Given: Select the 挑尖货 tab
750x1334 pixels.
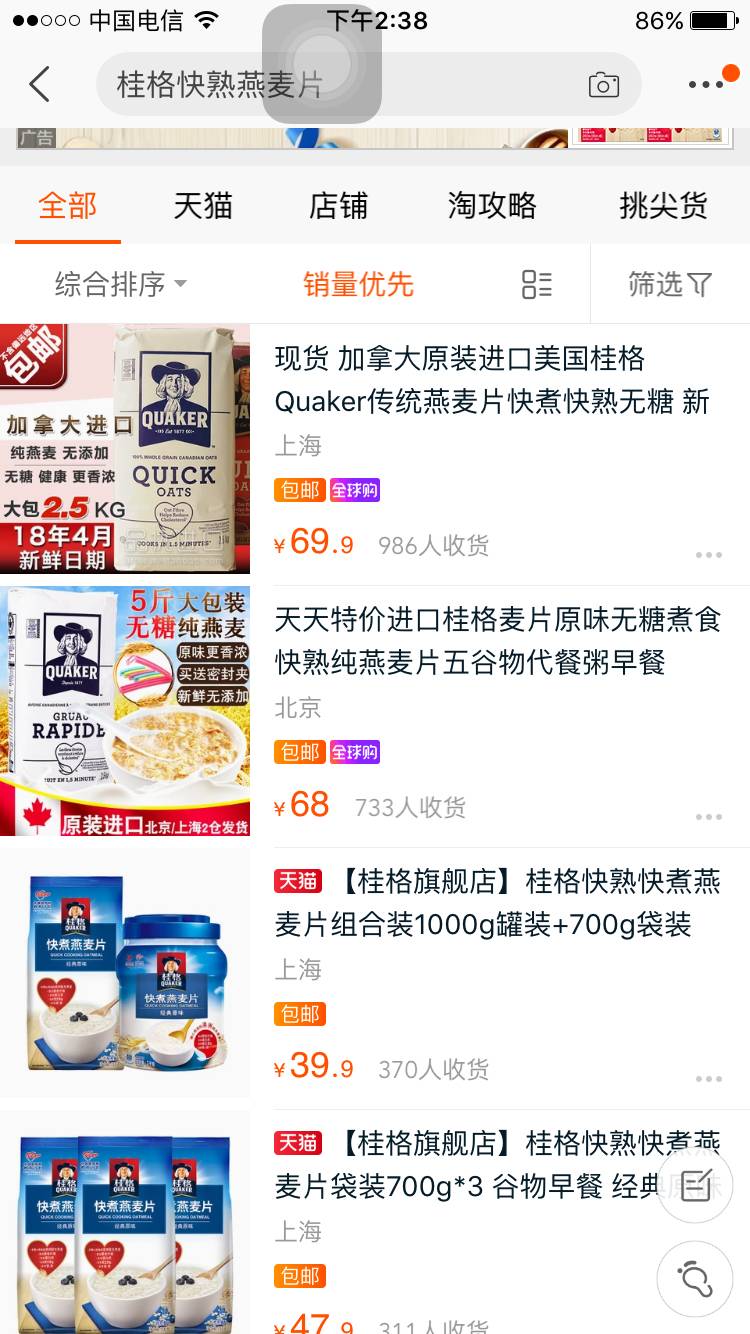Looking at the screenshot, I should click(663, 206).
